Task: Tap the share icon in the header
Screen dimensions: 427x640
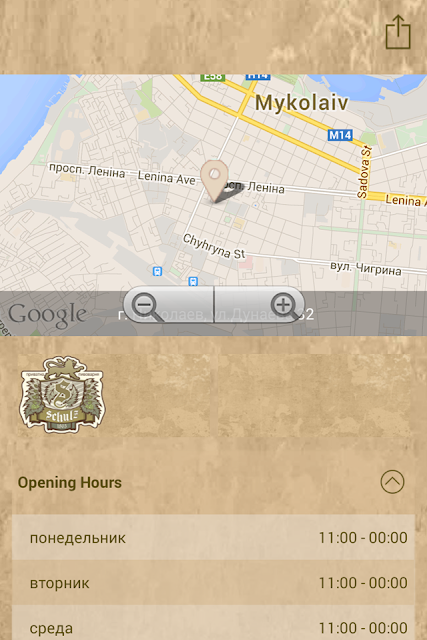Action: [x=398, y=32]
